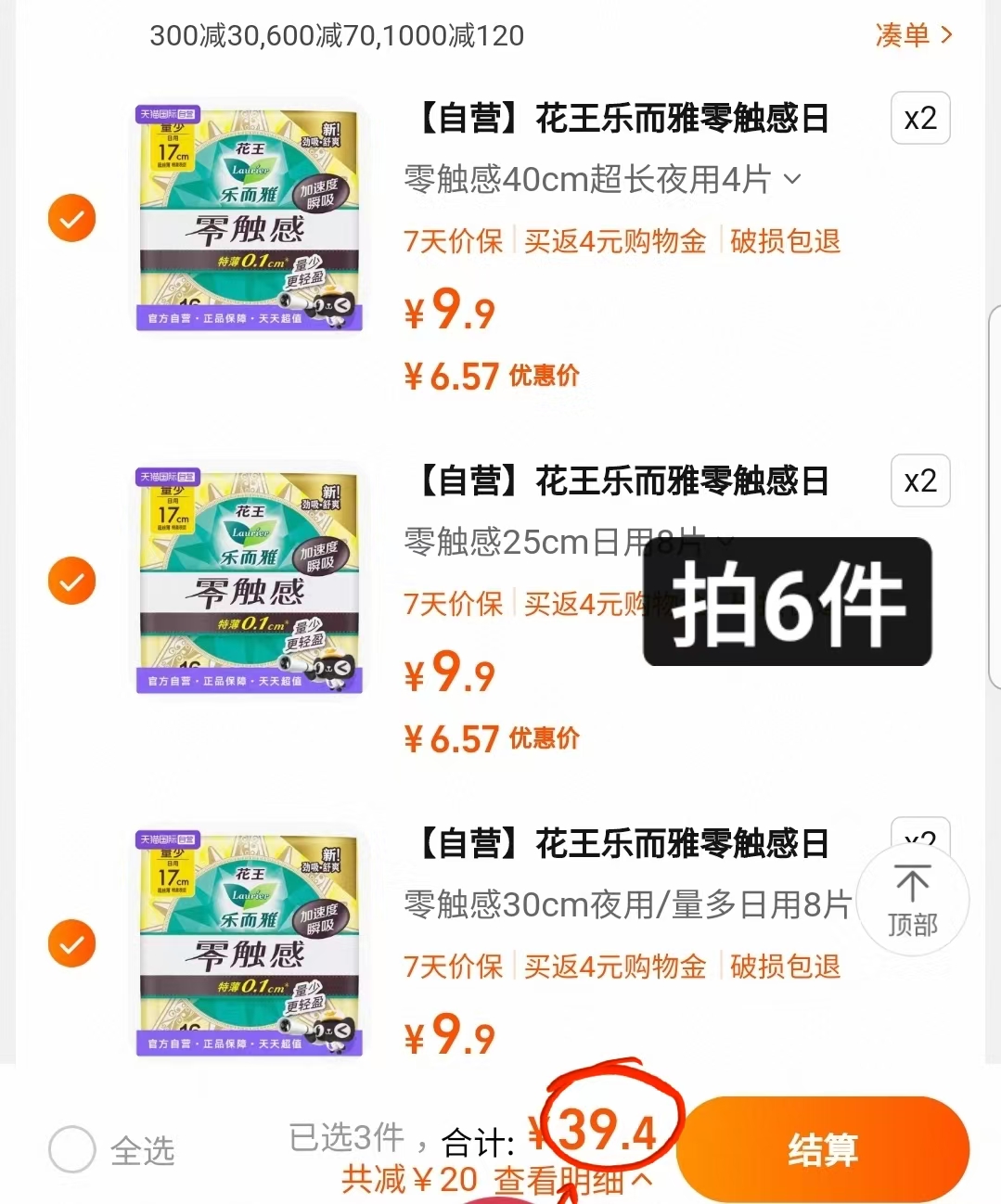Viewport: 1001px width, 1204px height.
Task: Tap the 买返4元购物金 tag on the first item
Action: click(614, 240)
